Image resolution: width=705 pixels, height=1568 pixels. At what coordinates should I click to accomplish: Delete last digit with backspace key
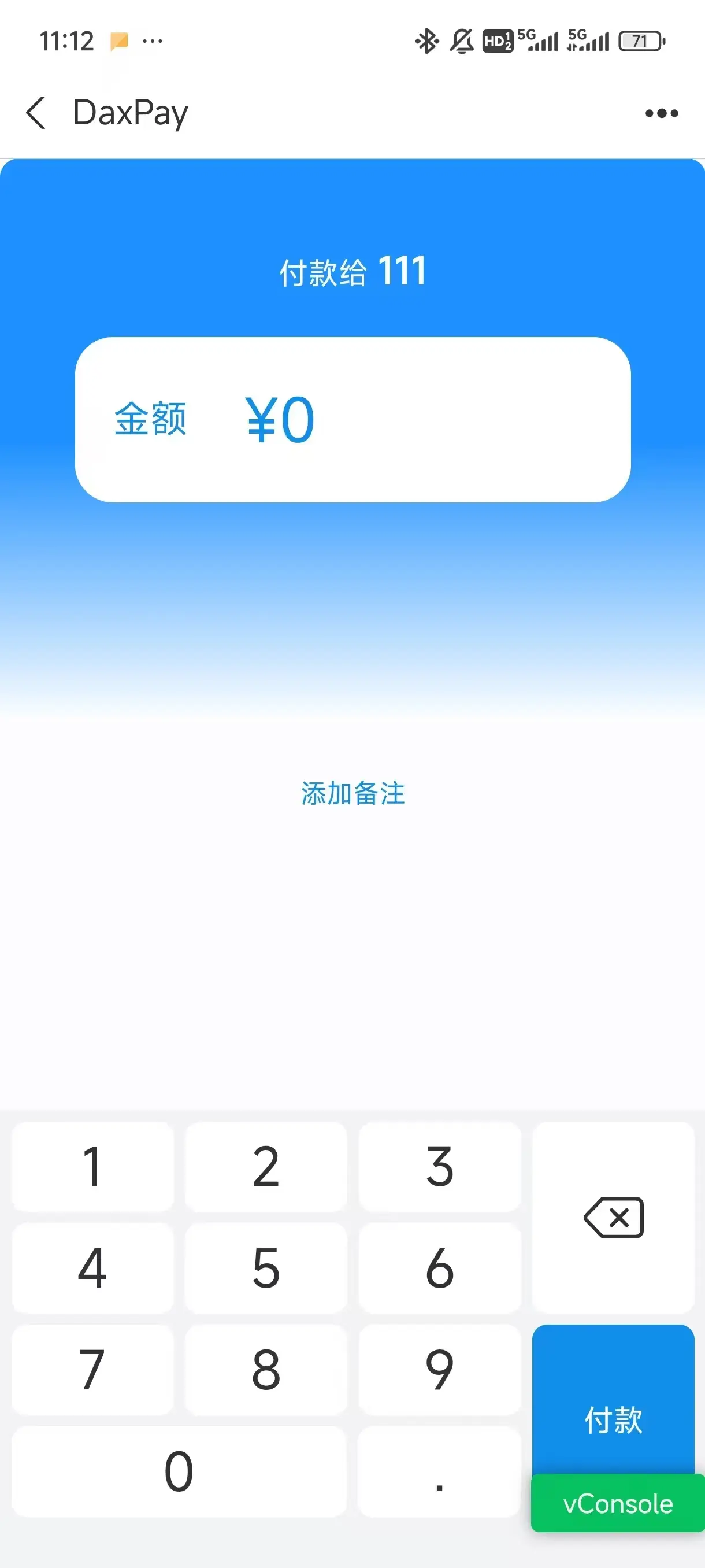pos(613,1218)
